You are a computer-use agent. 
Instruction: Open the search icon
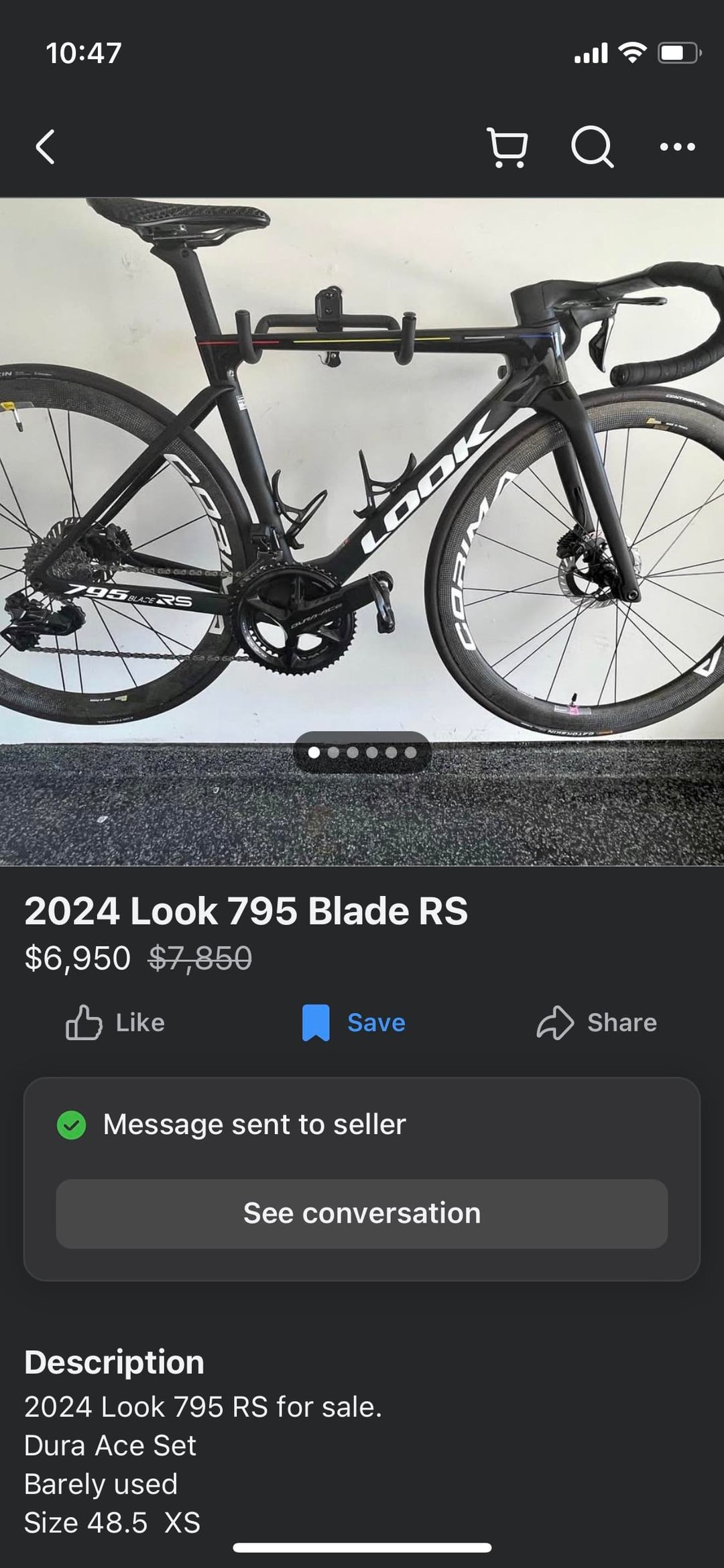pyautogui.click(x=592, y=147)
